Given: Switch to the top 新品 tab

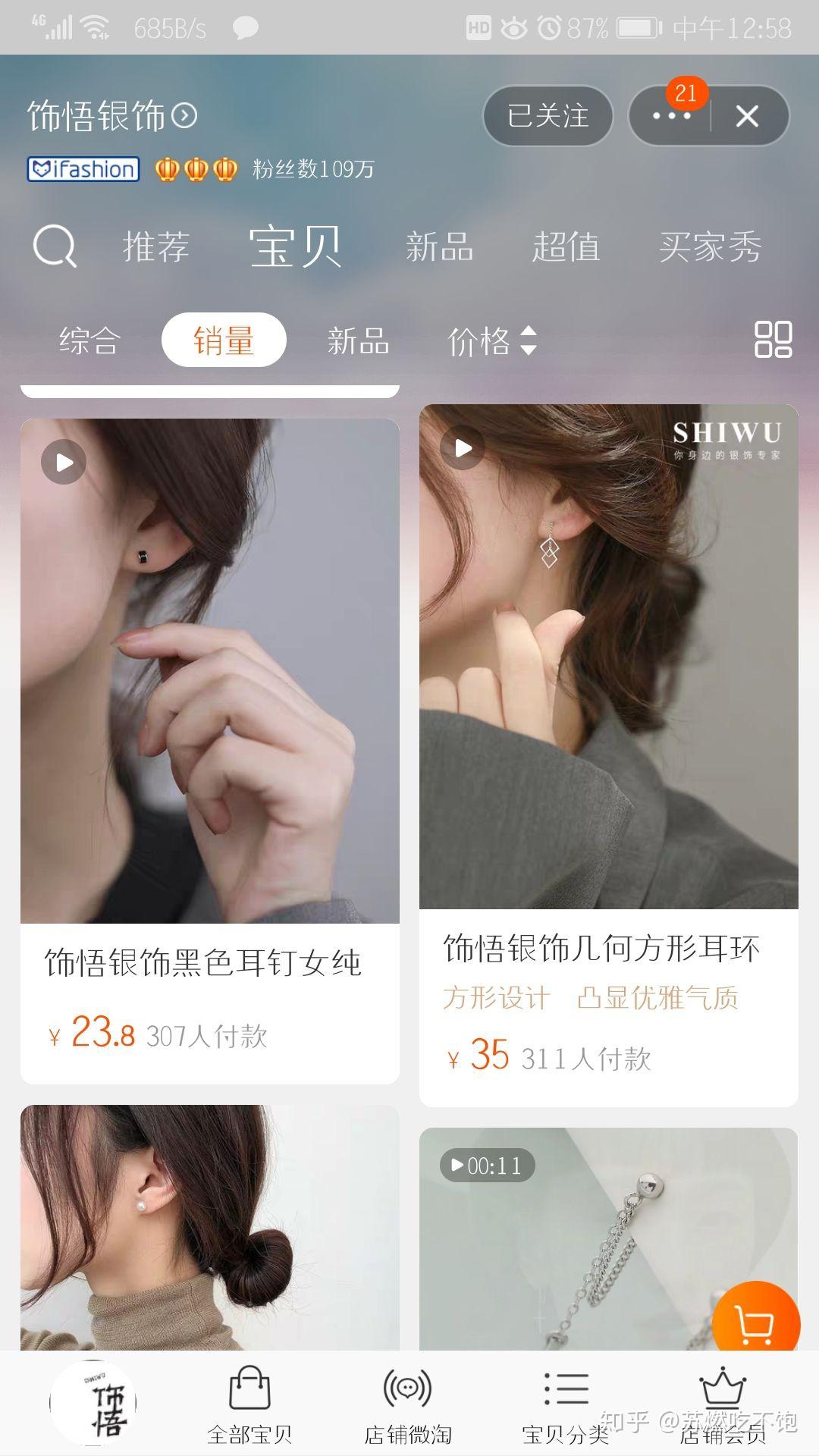Looking at the screenshot, I should [x=439, y=247].
